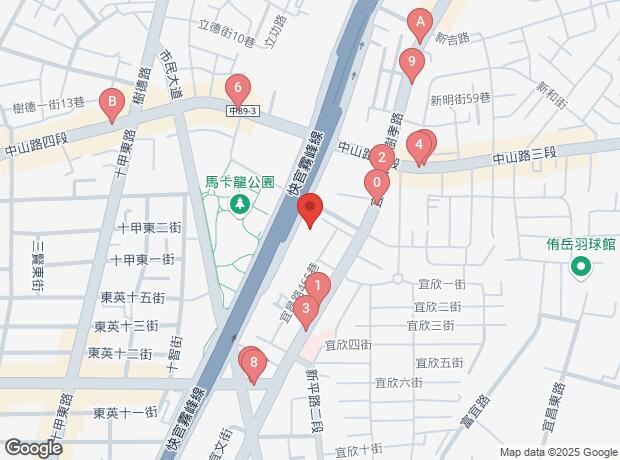Open the 馬卡龍公園 park place icon
Image resolution: width=620 pixels, height=460 pixels.
click(x=240, y=205)
